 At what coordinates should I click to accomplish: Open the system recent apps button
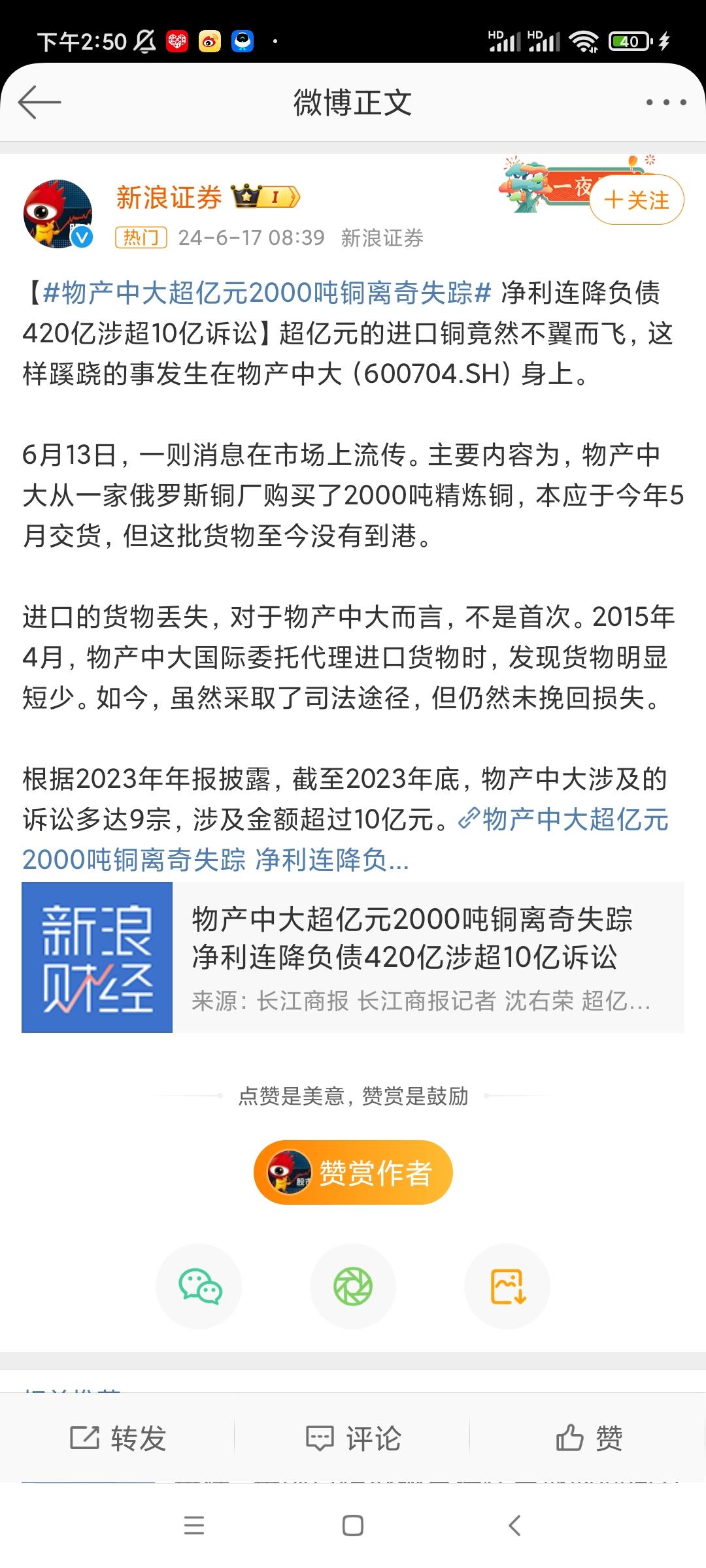pos(194,1526)
